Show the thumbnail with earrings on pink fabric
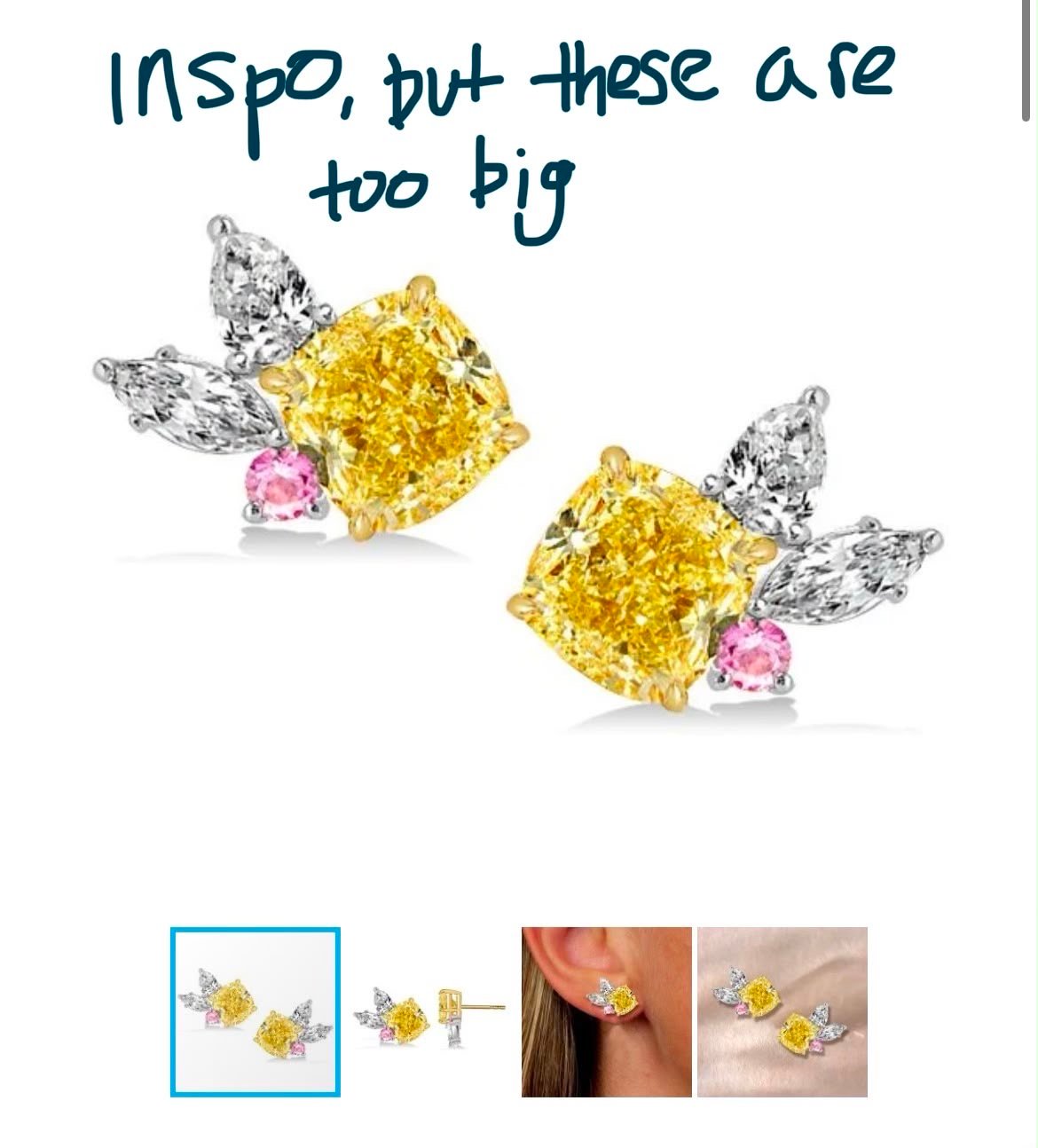The height and width of the screenshot is (1148, 1038). point(782,1012)
